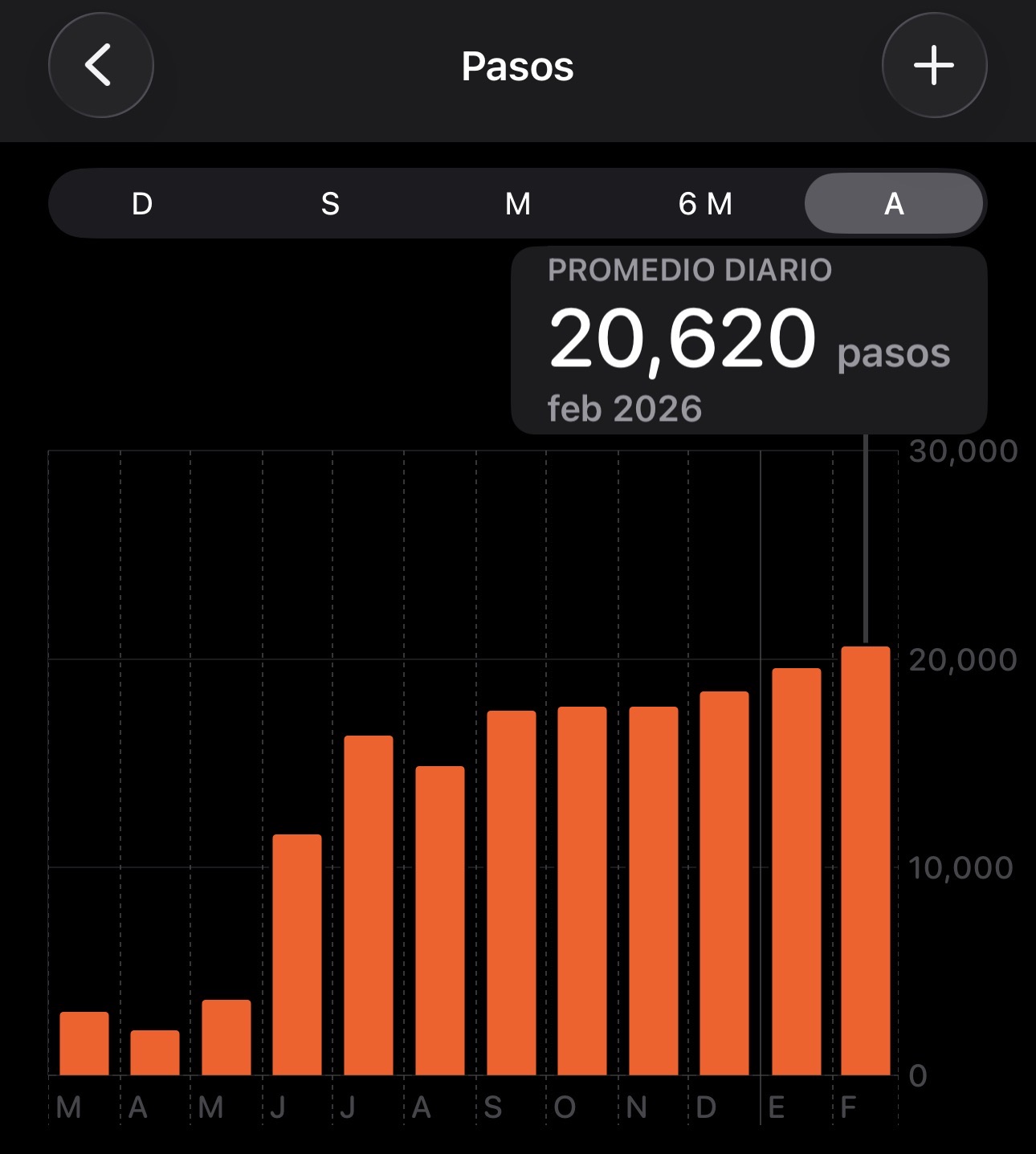Tap the June bar in the chart

click(297, 954)
